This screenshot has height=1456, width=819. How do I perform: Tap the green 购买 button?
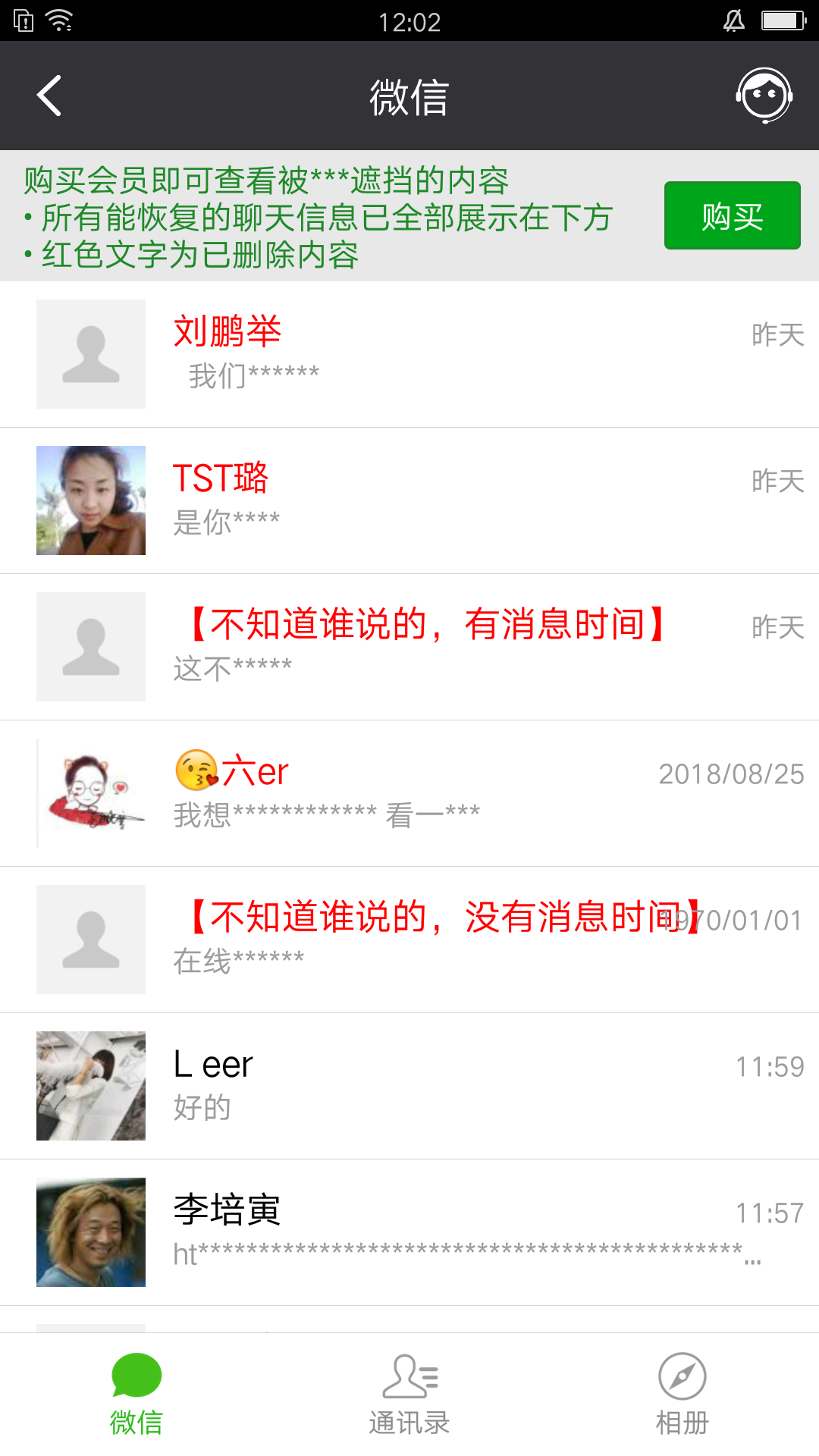[732, 215]
